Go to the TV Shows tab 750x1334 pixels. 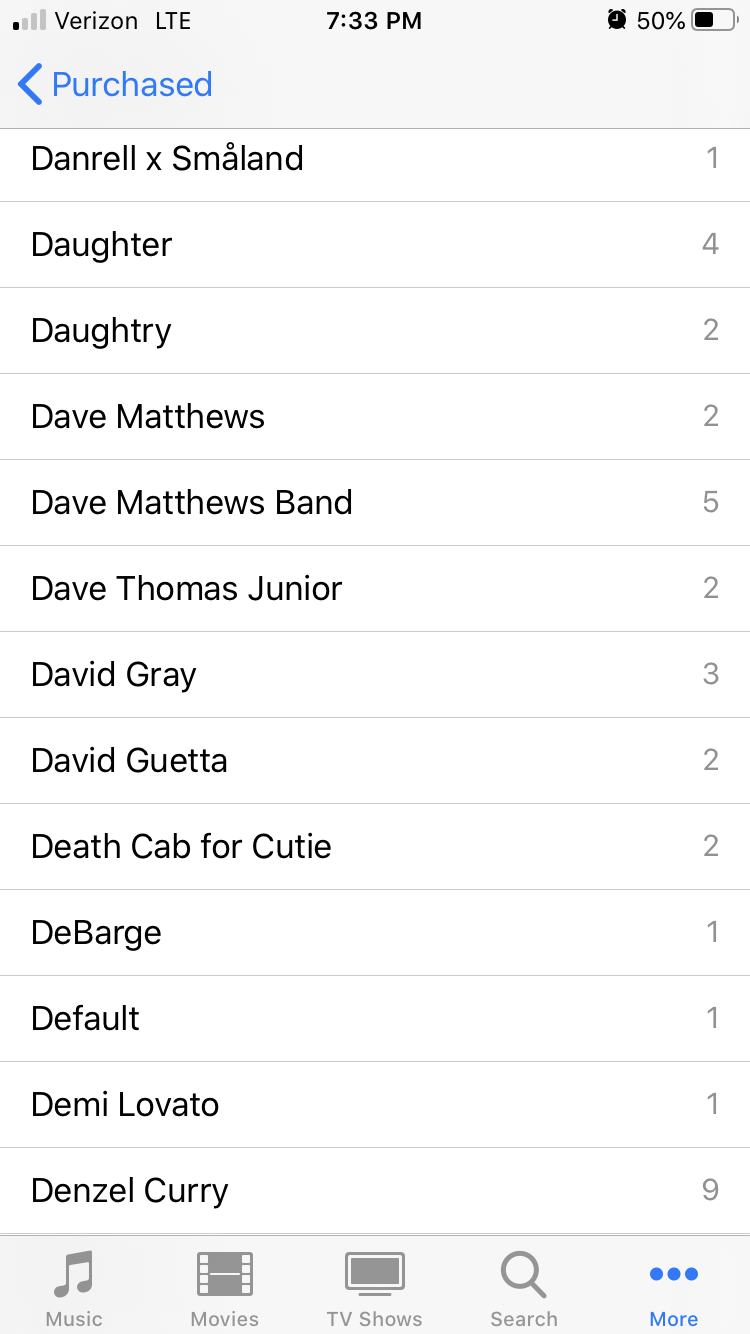[375, 1288]
